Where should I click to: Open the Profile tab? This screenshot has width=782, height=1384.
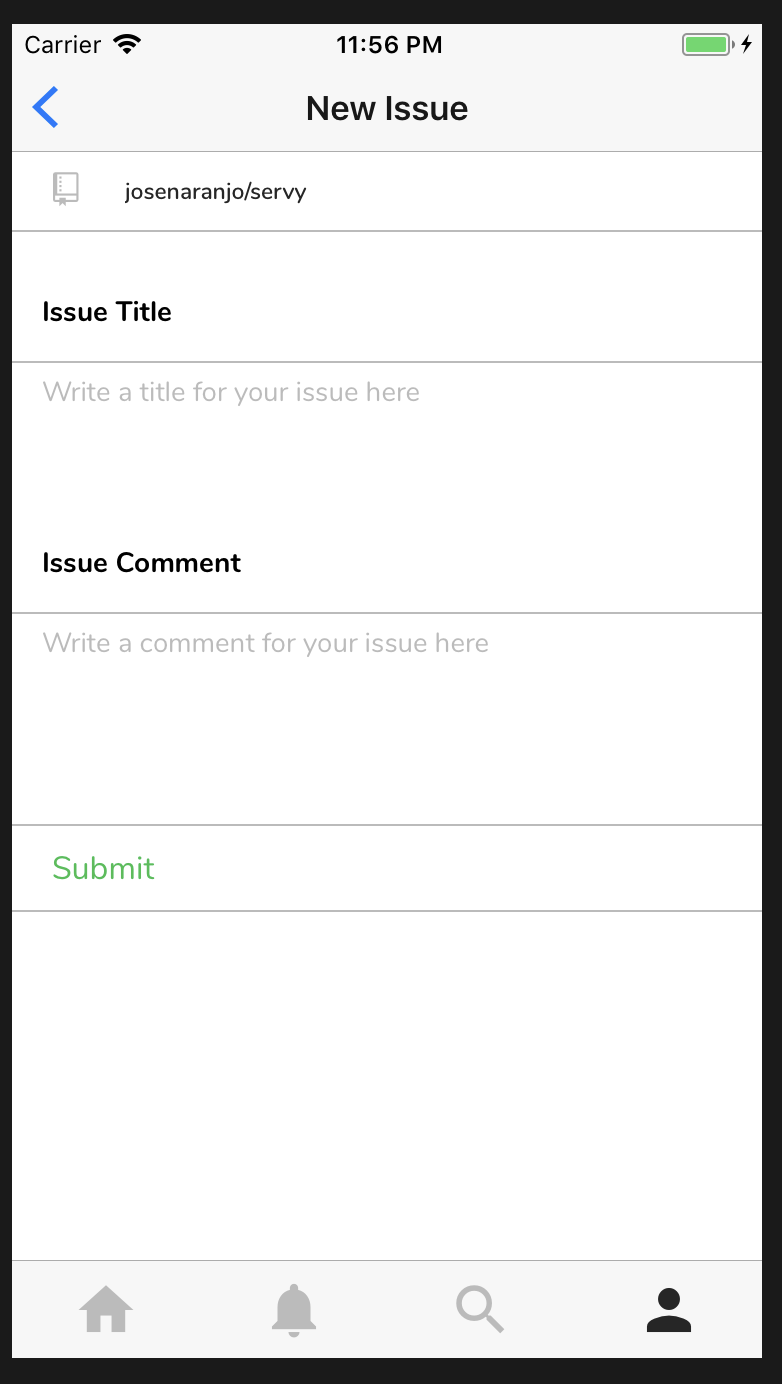coord(668,1310)
